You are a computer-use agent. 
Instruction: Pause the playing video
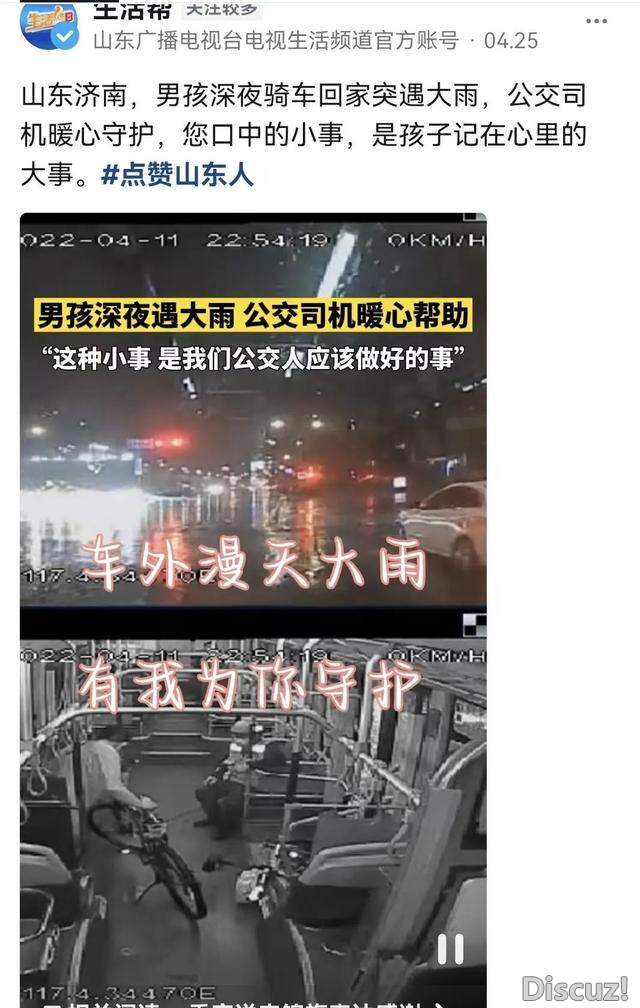450,948
